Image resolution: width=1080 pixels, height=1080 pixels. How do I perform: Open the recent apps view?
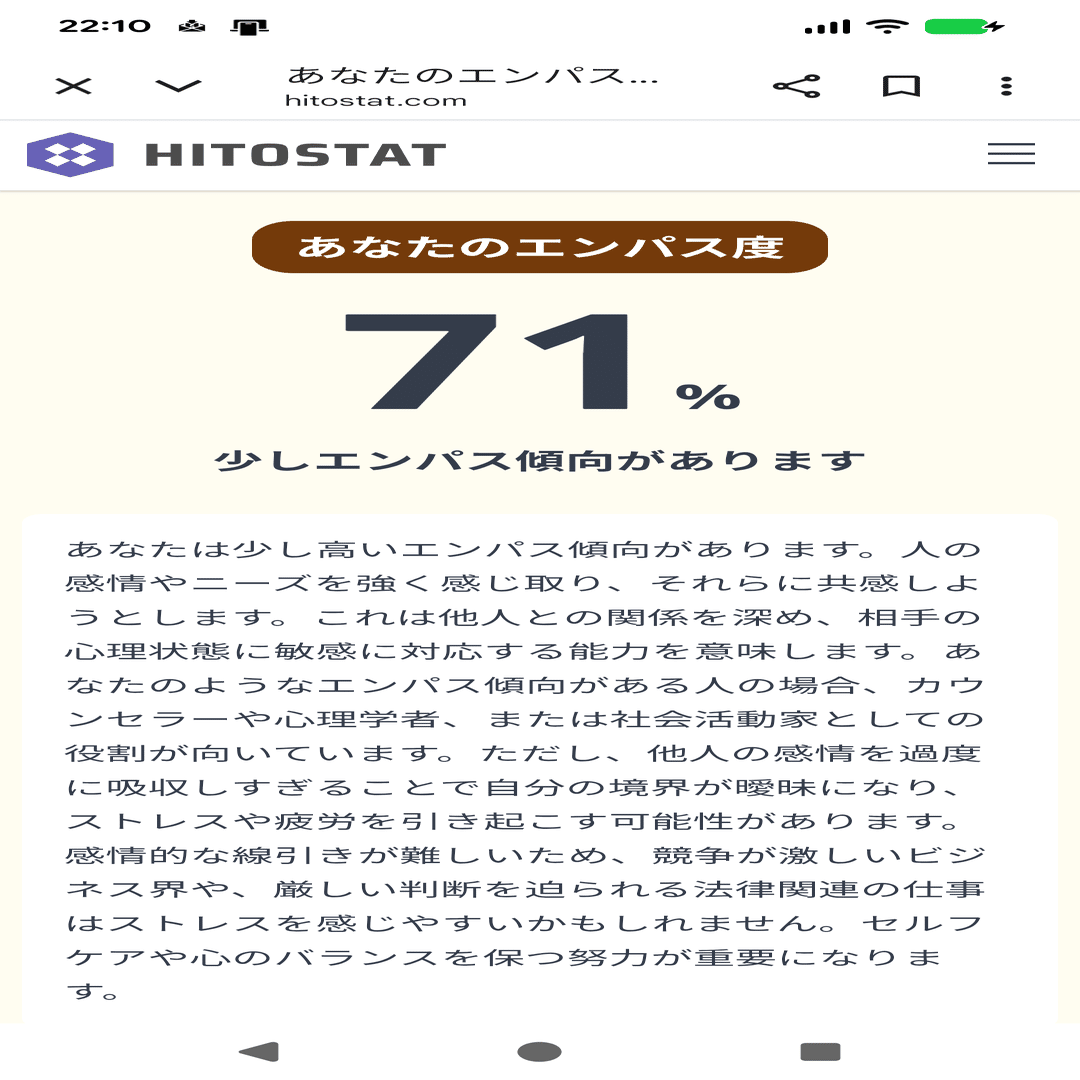(820, 1052)
